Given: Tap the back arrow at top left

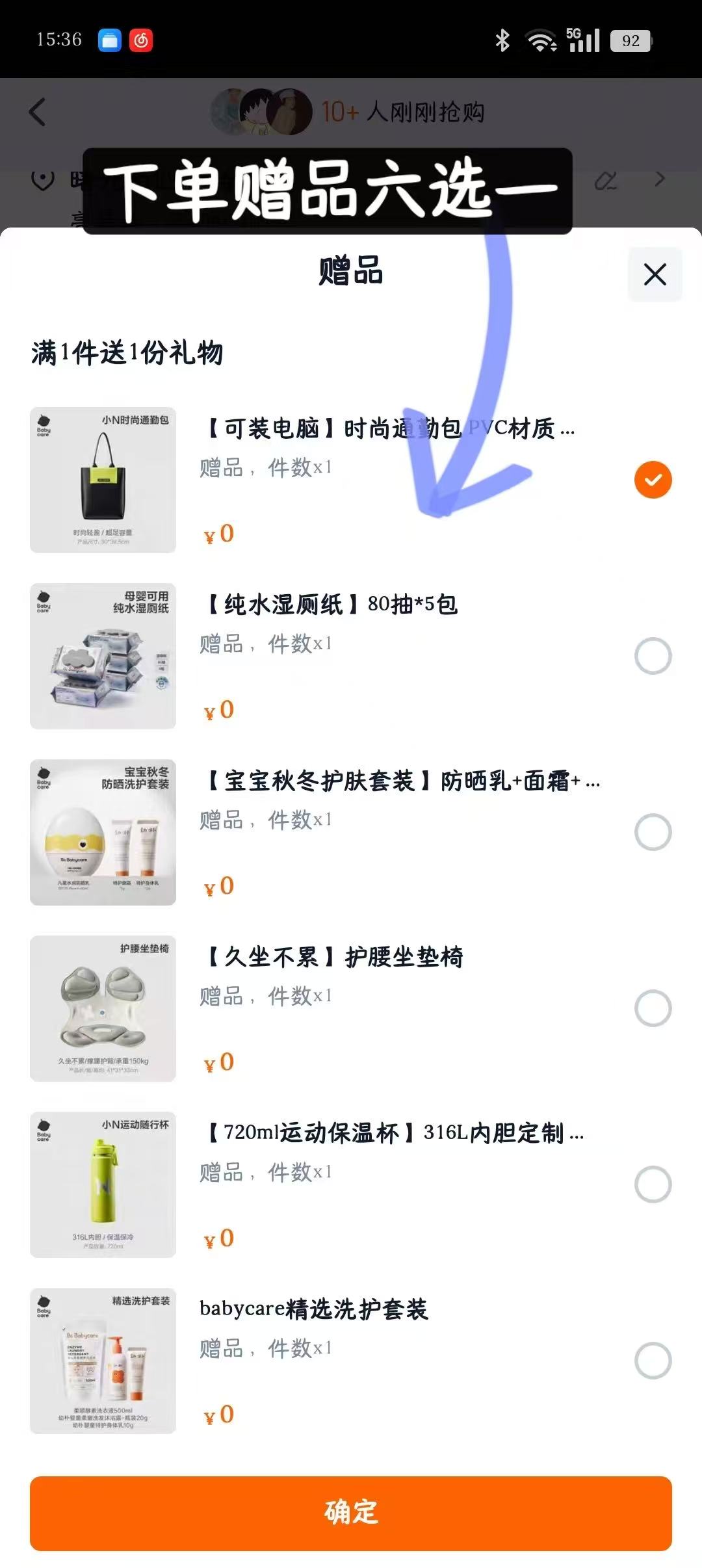Looking at the screenshot, I should point(37,112).
